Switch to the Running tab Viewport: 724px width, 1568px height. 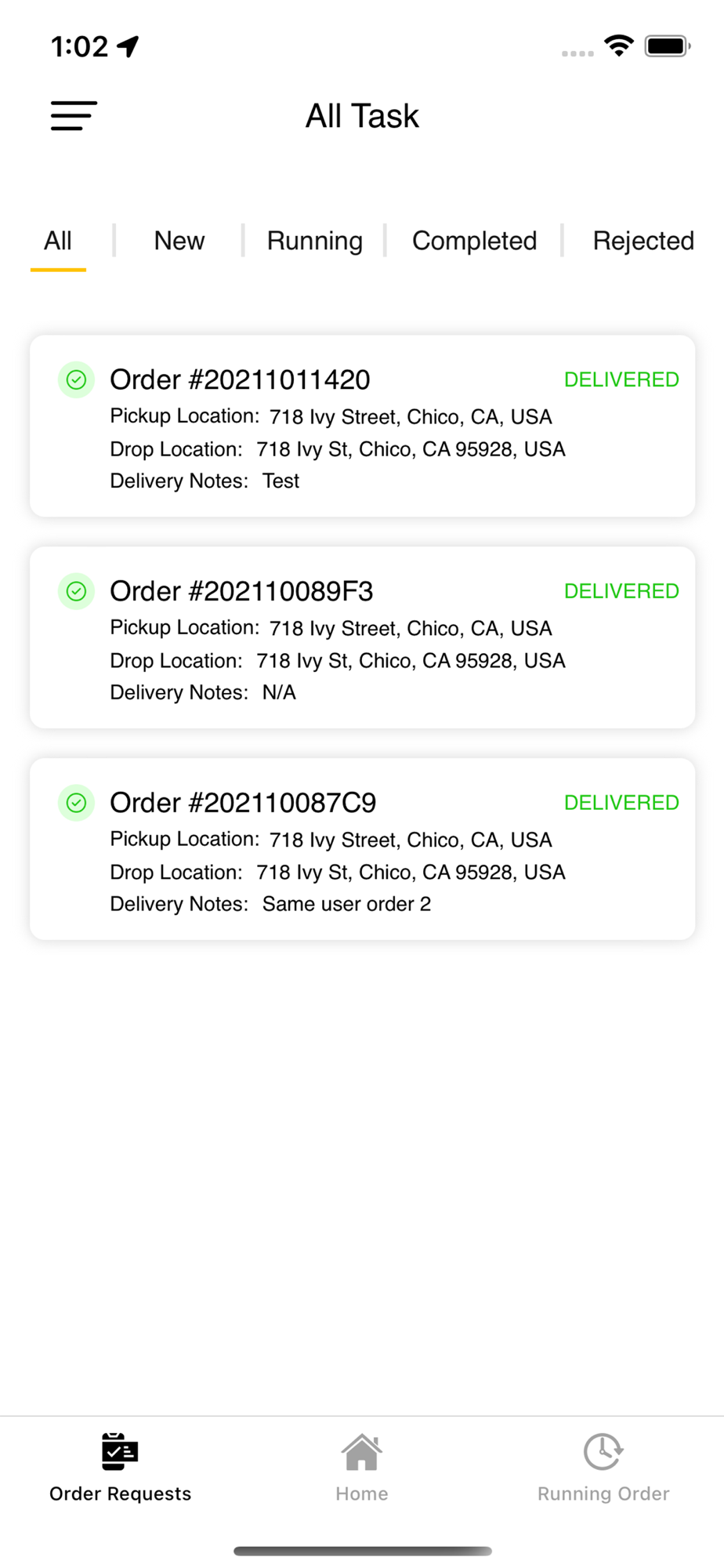(315, 241)
